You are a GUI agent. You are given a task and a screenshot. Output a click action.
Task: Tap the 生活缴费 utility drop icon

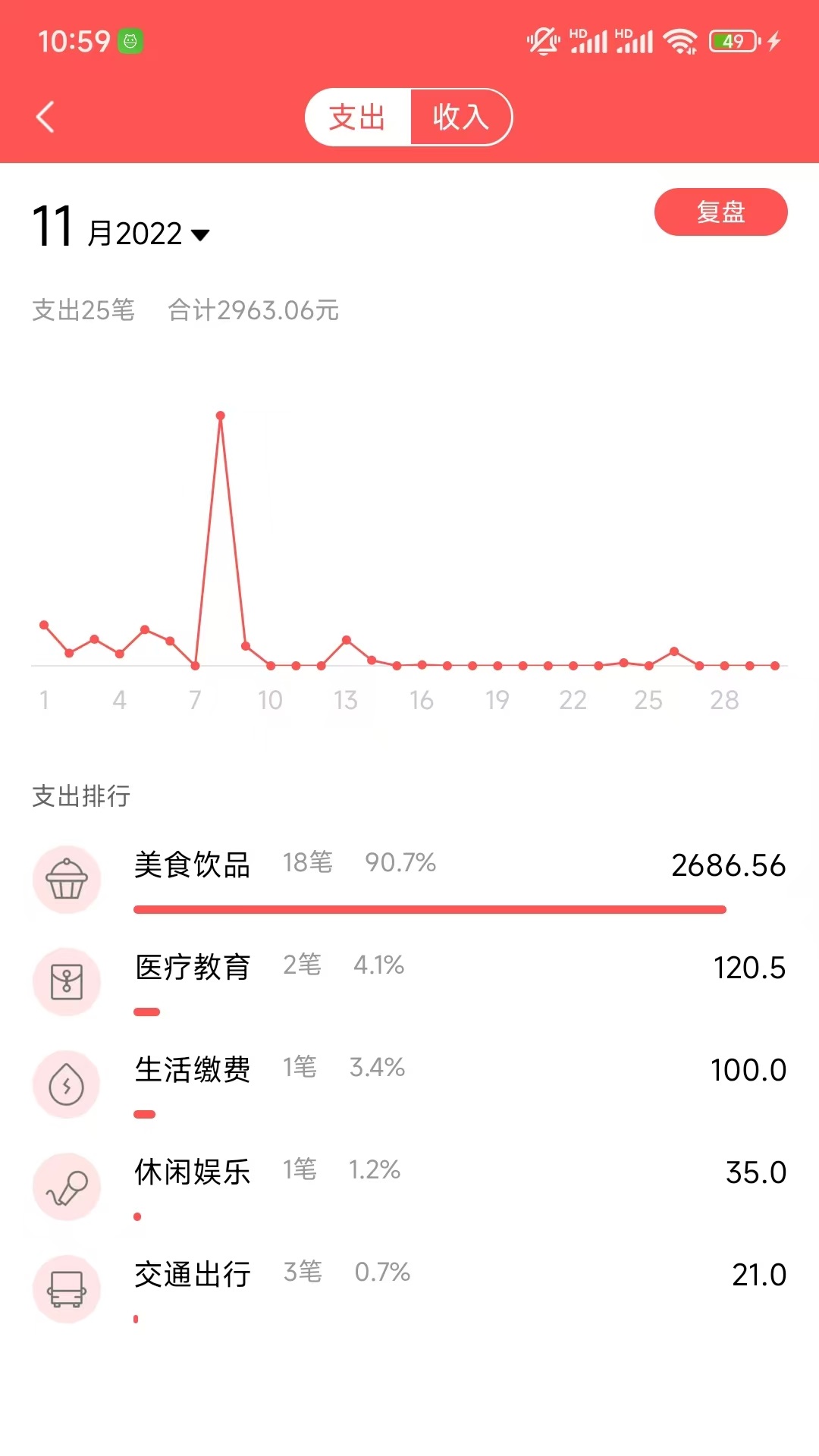coord(67,1085)
